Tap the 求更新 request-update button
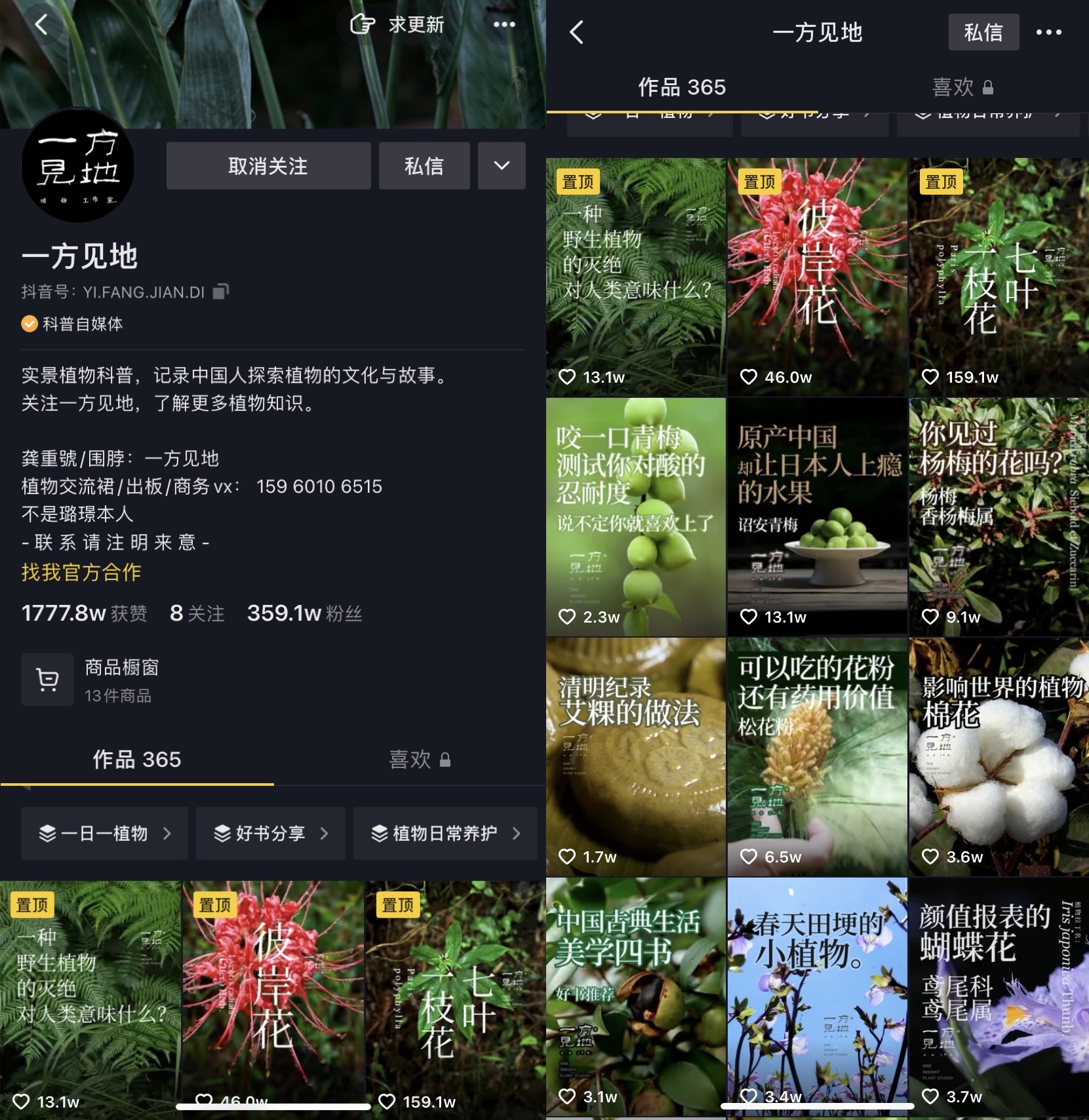The height and width of the screenshot is (1120, 1089). point(398,25)
